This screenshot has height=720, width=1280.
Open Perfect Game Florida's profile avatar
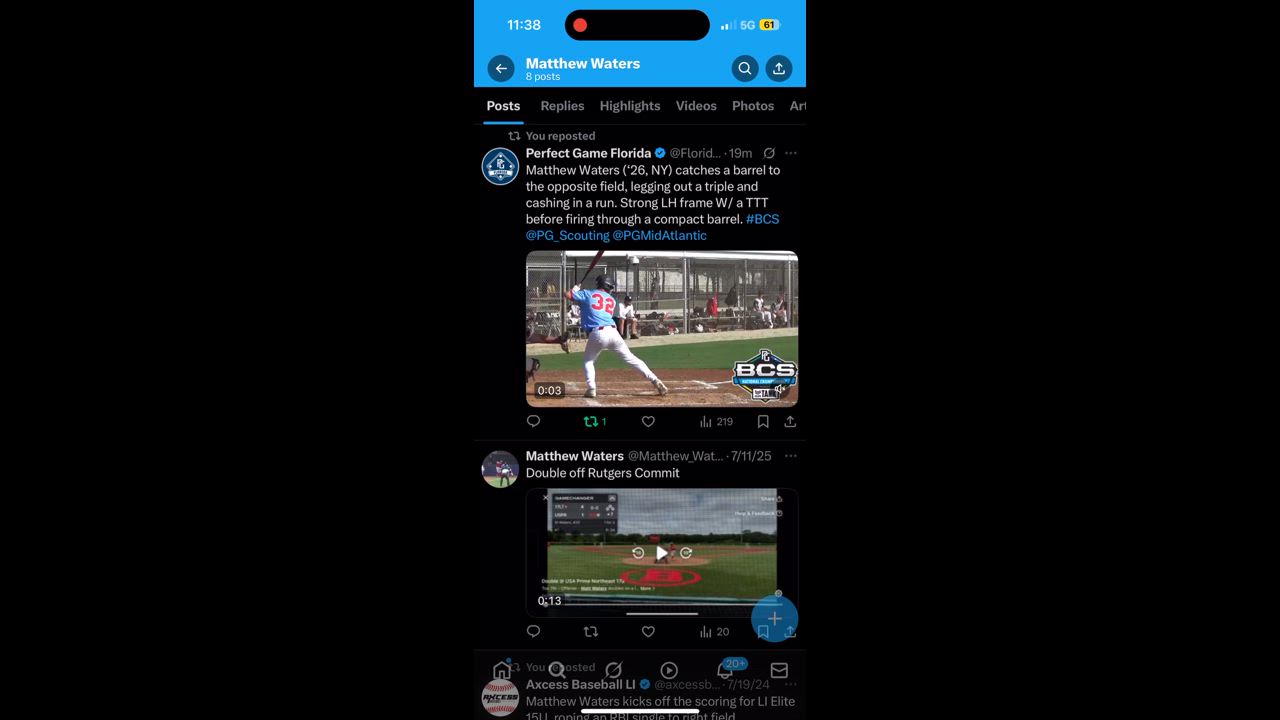[500, 166]
